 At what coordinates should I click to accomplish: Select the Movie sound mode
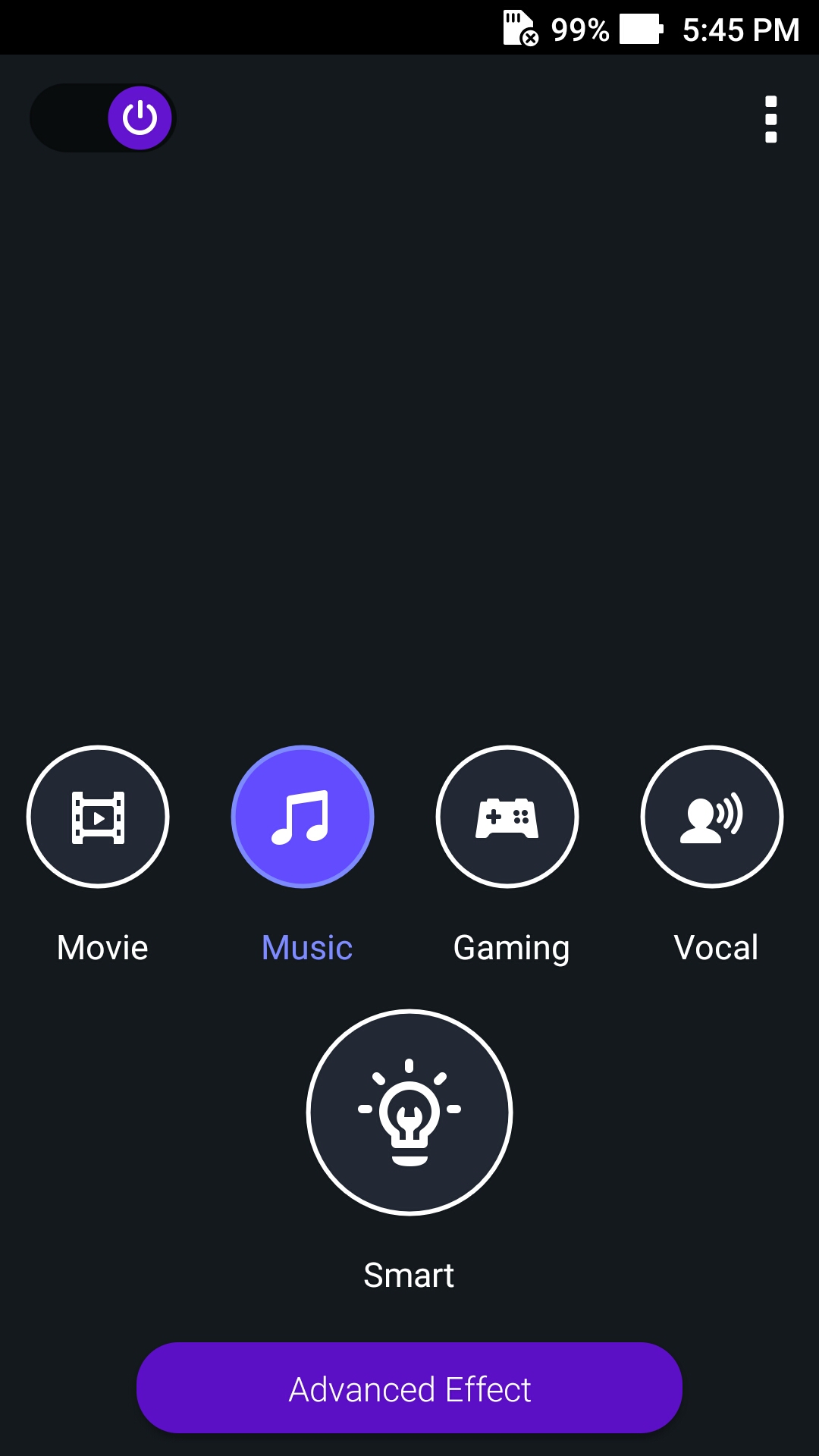click(98, 817)
